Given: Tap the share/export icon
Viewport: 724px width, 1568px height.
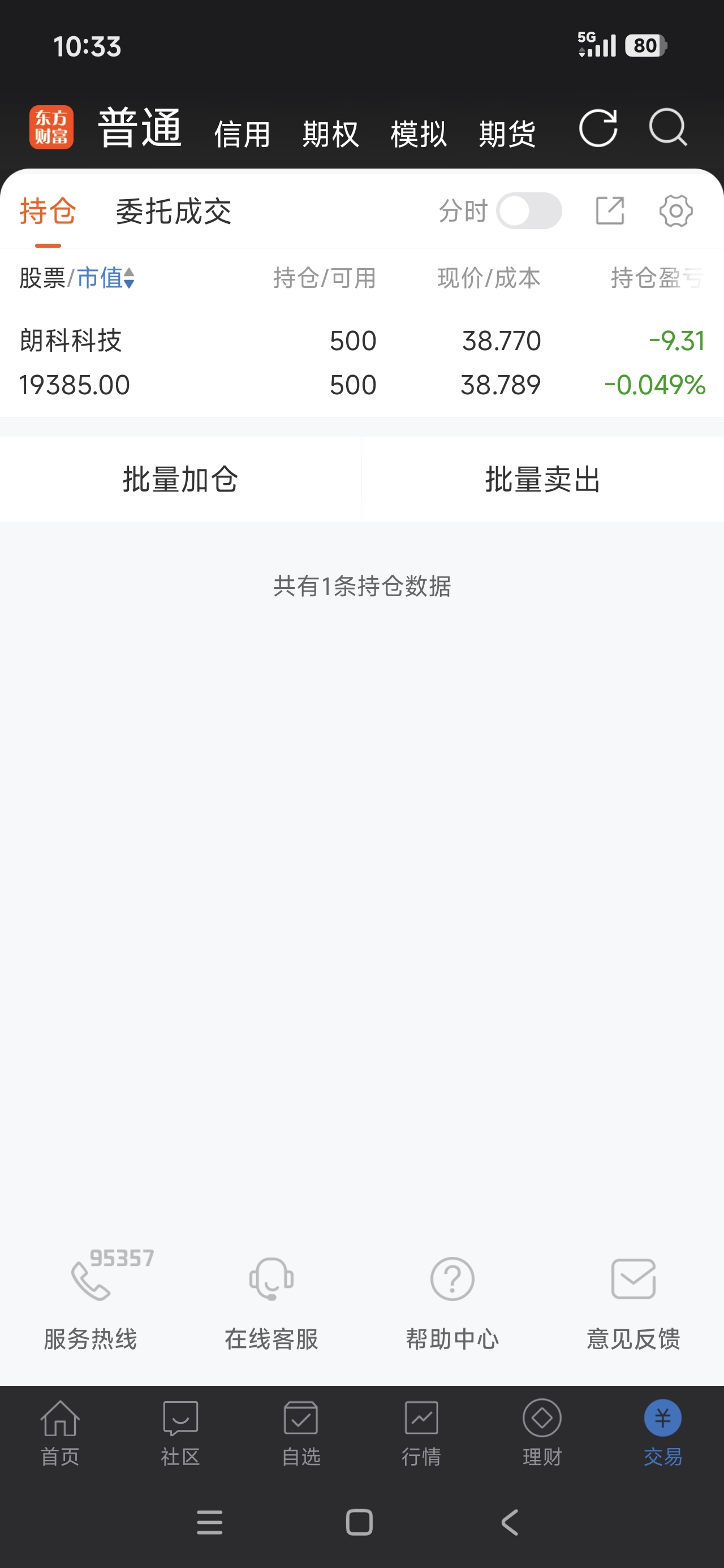Looking at the screenshot, I should (x=610, y=211).
